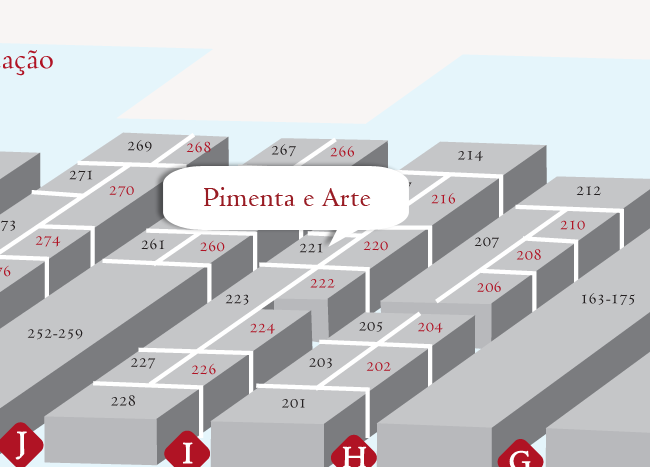Select booth 274 on the map

(x=48, y=241)
